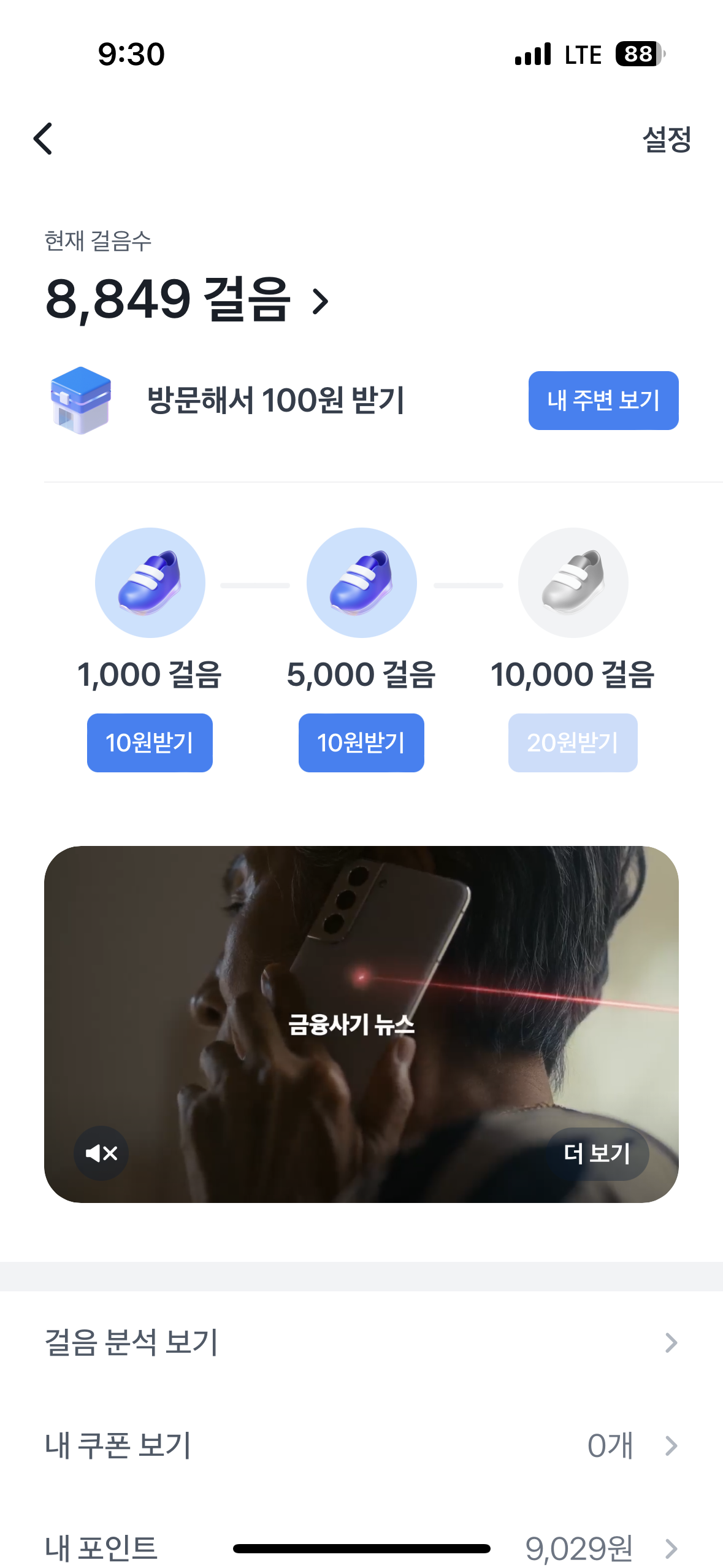Open the 8,849 걸음 step details

click(x=187, y=300)
